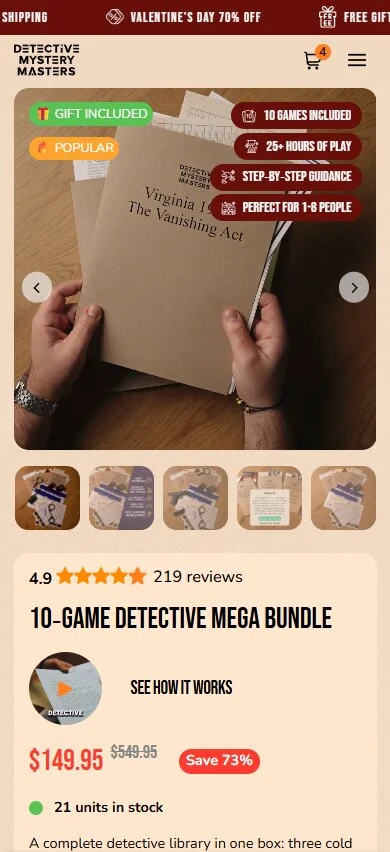Screen dimensions: 390x852
Task: Play the See How It Works video
Action: (65, 688)
